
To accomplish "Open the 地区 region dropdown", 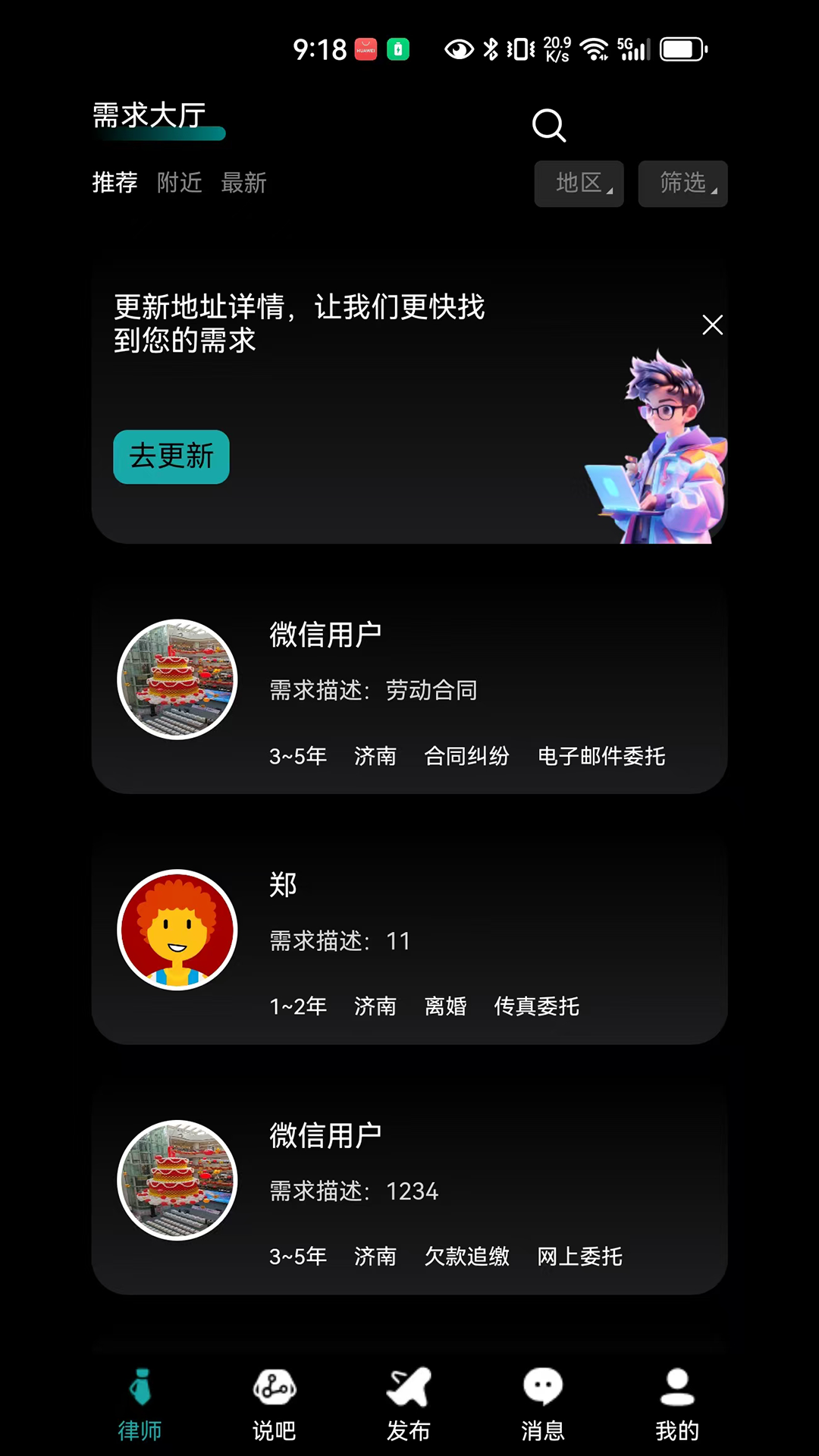I will tap(579, 184).
